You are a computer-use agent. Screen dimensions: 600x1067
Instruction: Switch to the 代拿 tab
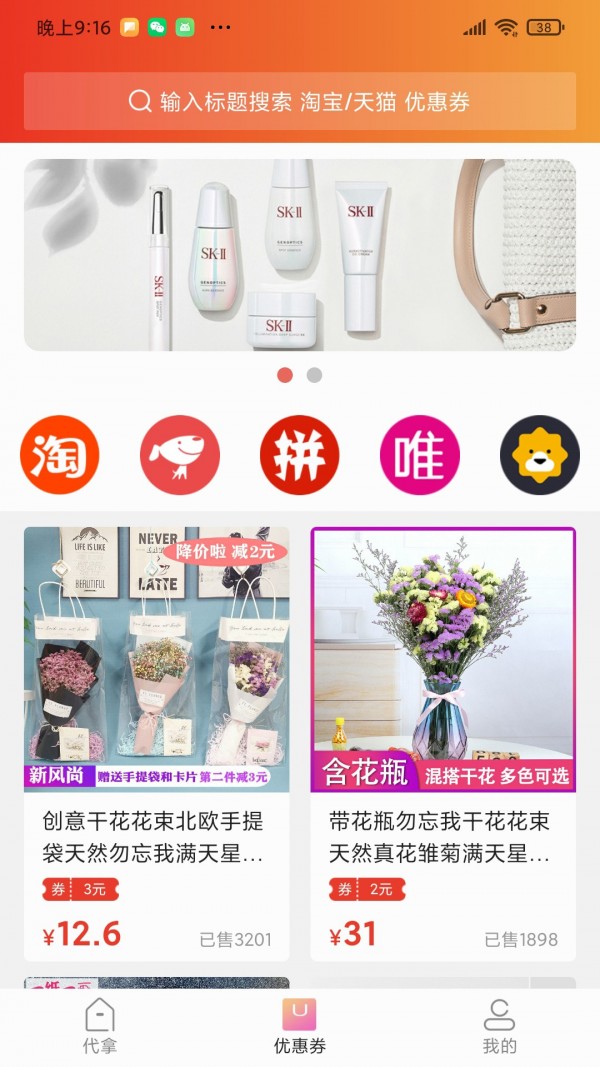[x=100, y=1027]
